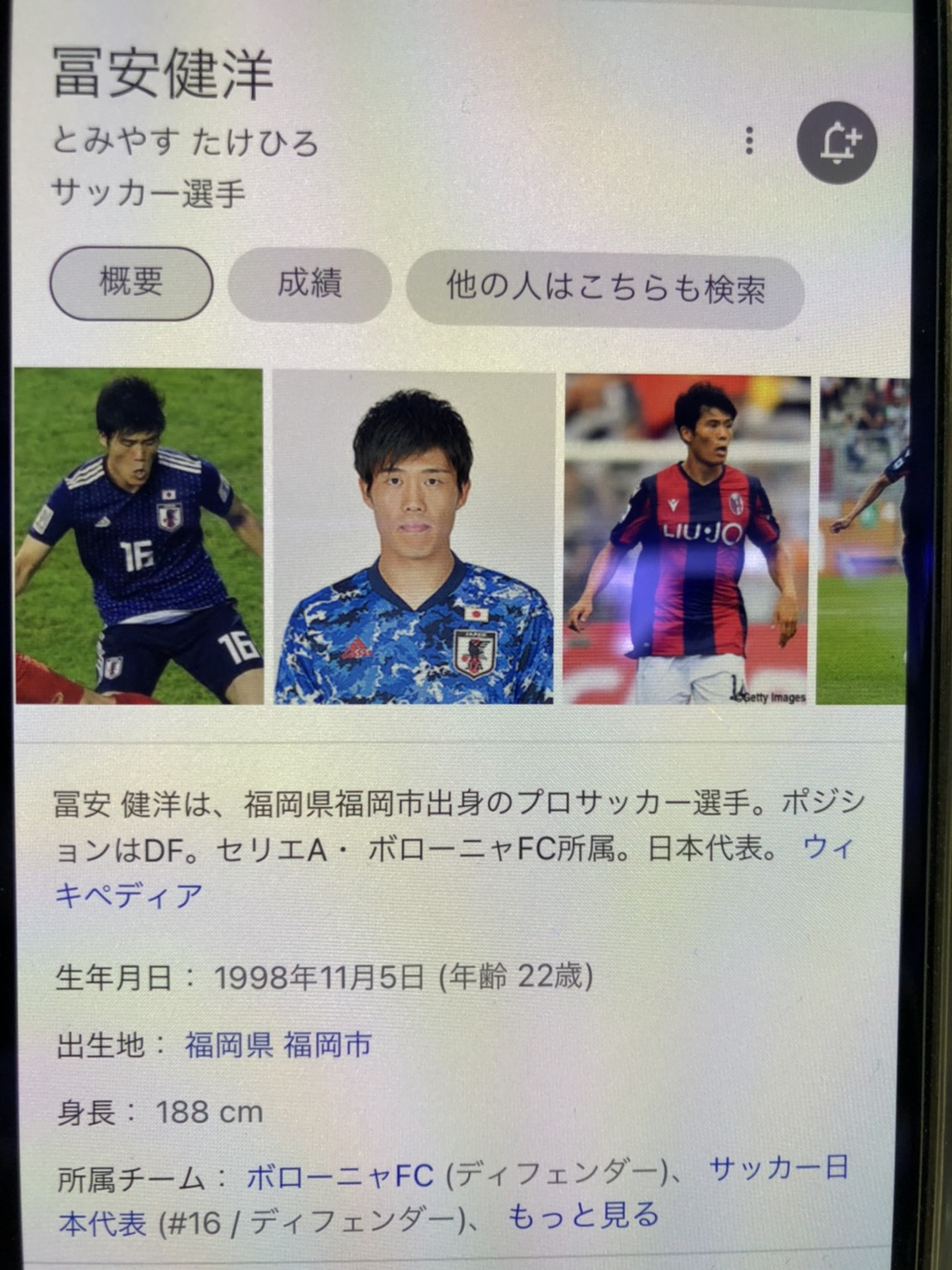The image size is (952, 1270).
Task: Open the 福岡市 birthplace link
Action: (x=327, y=1045)
